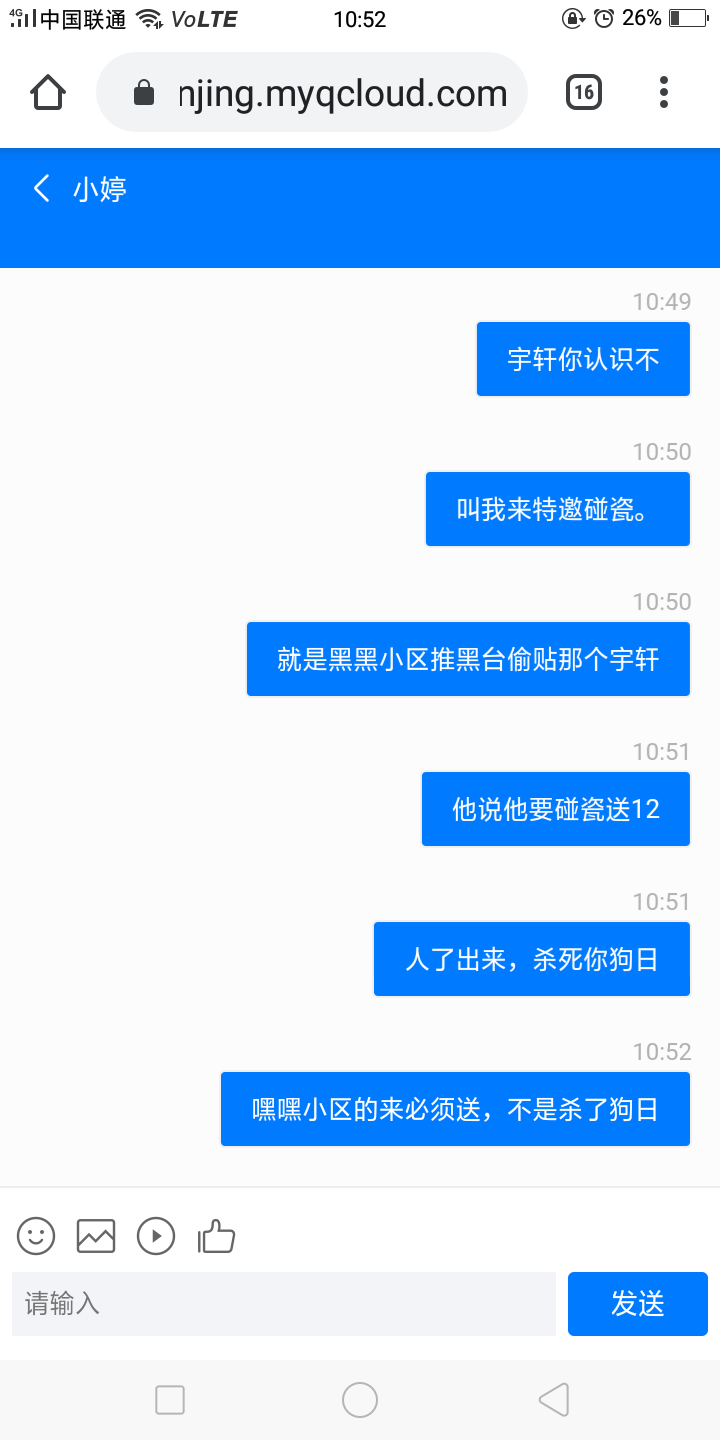Tap the recent apps square navigation icon

[x=170, y=1400]
